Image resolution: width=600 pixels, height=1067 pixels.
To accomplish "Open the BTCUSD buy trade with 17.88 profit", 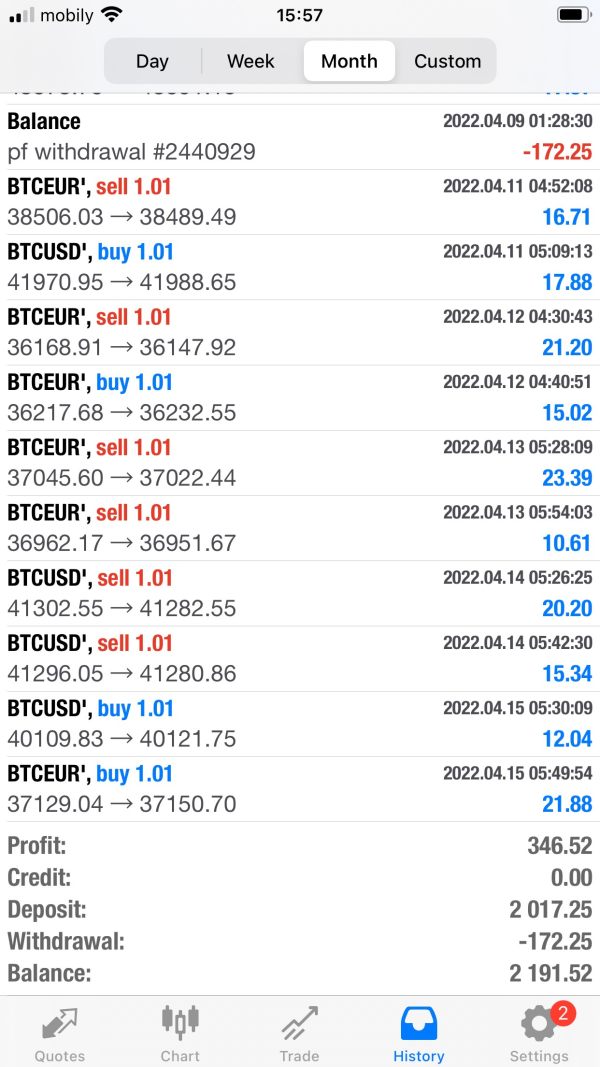I will pyautogui.click(x=300, y=267).
